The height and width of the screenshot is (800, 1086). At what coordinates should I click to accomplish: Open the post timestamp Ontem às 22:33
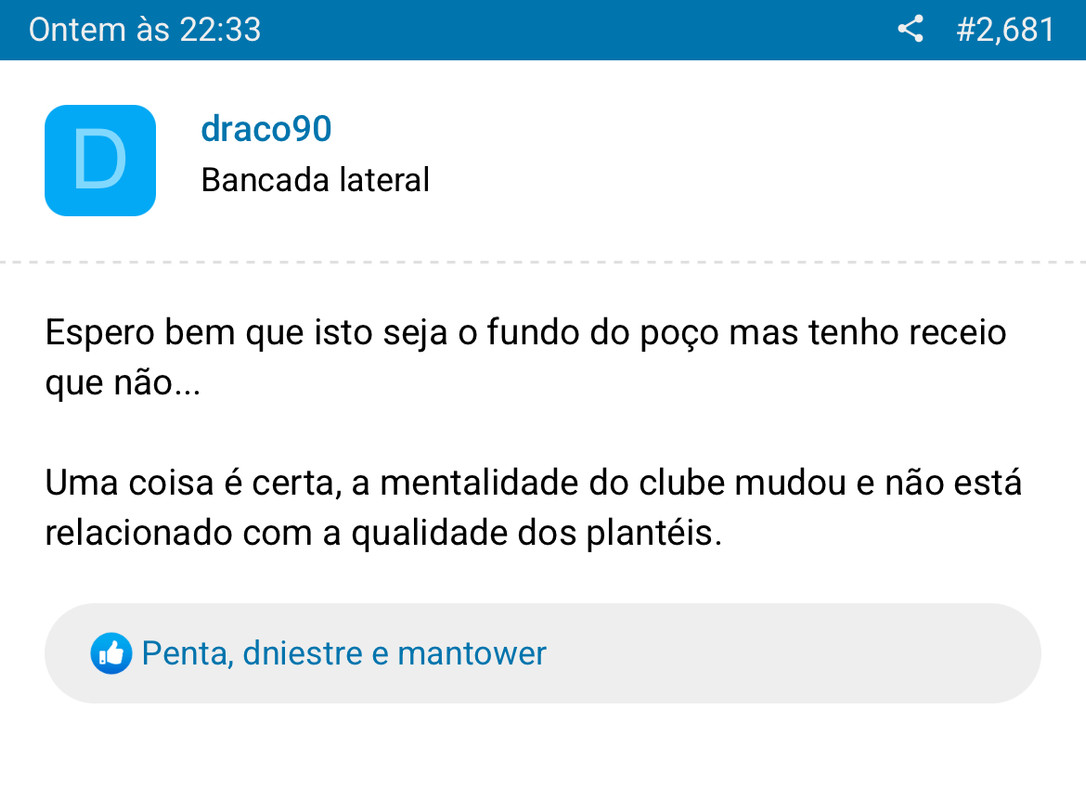[x=145, y=30]
